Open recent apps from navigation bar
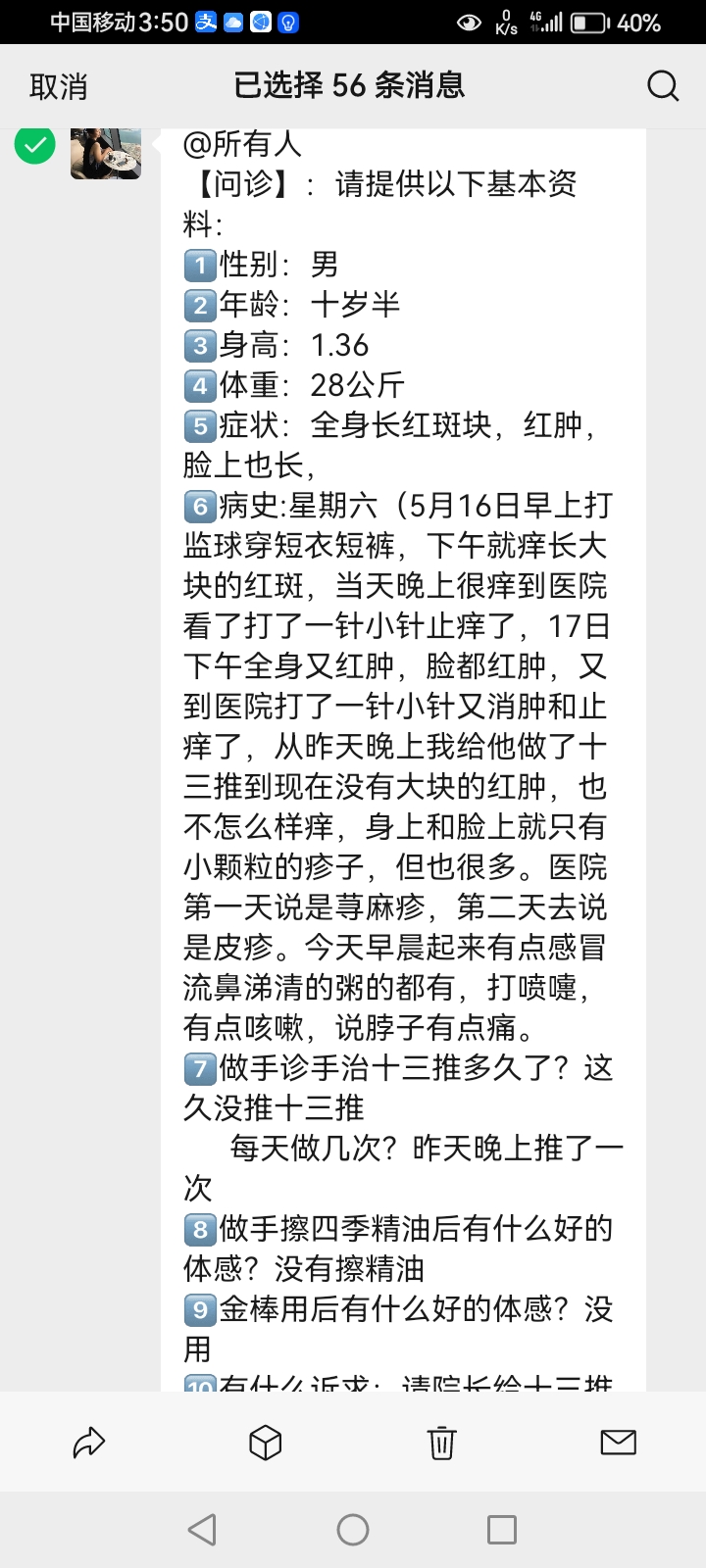The height and width of the screenshot is (1568, 706). pos(502,1529)
